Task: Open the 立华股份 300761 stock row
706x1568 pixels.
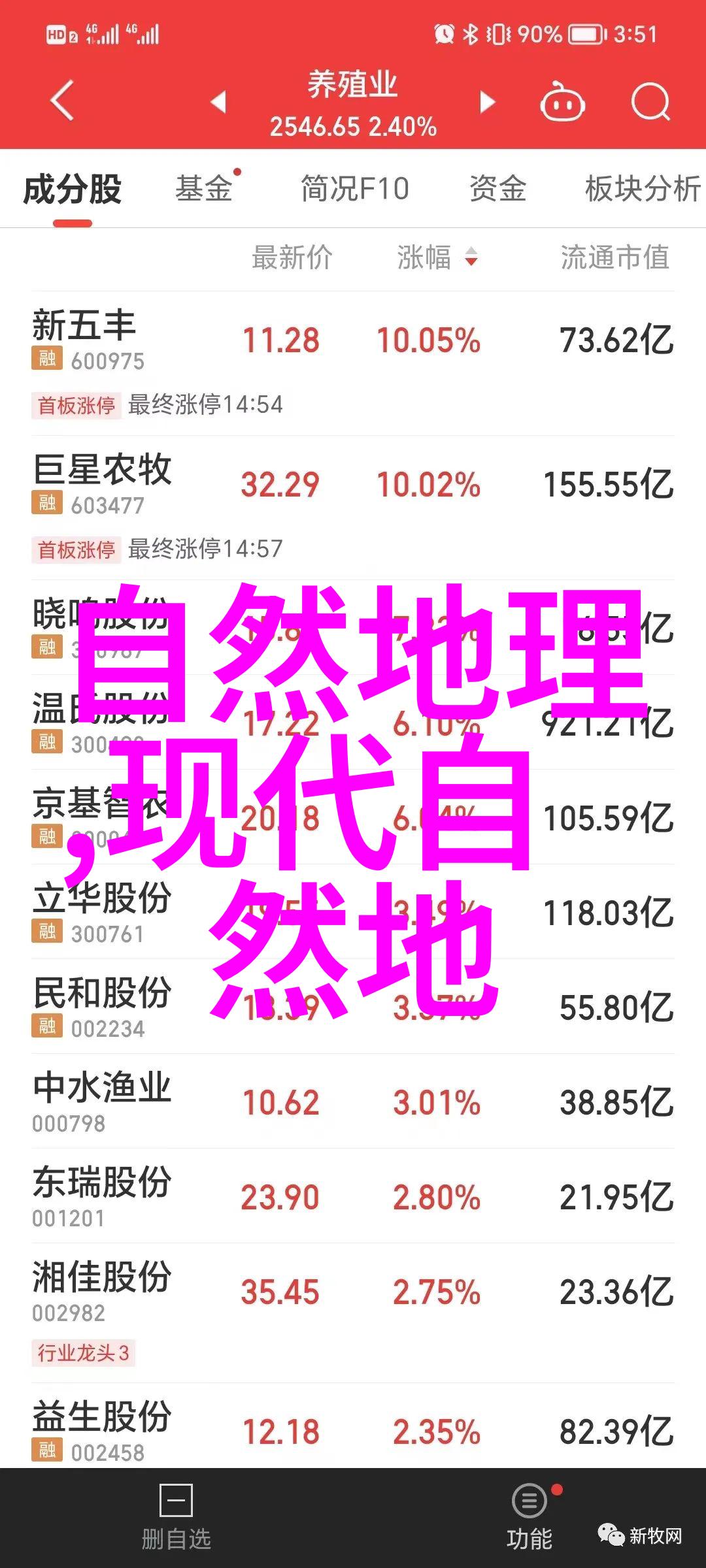Action: (353, 912)
